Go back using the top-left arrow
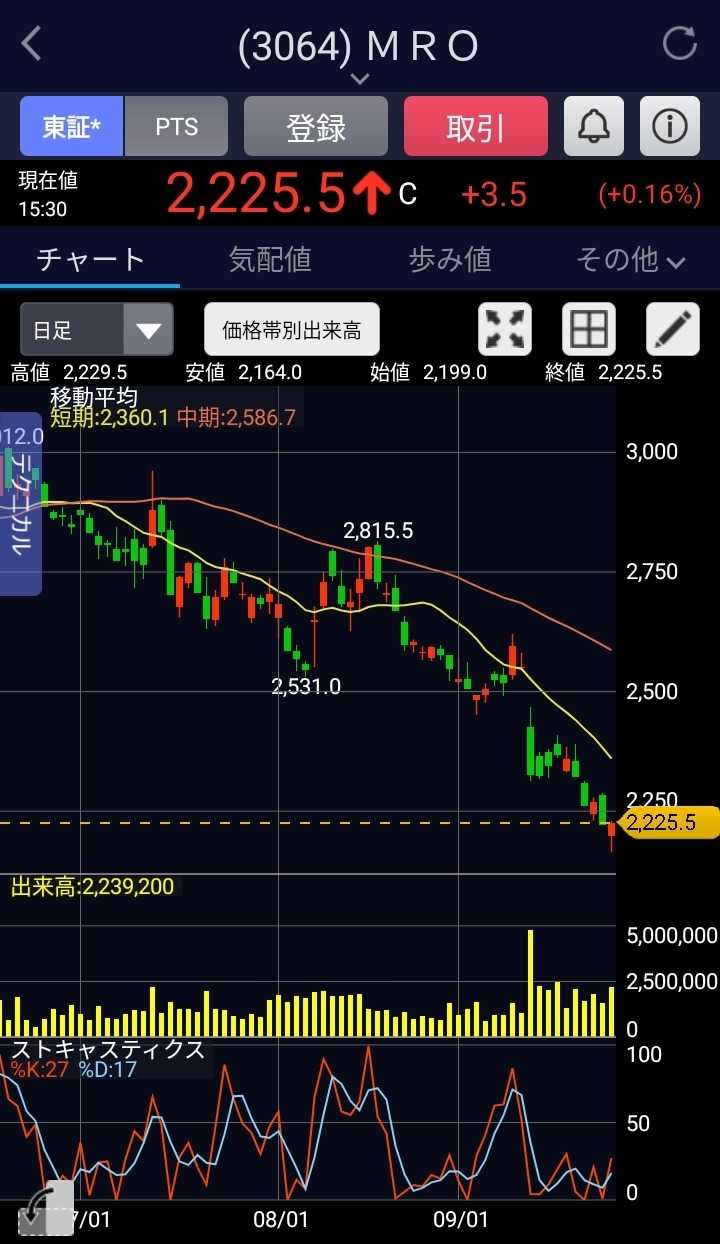The height and width of the screenshot is (1244, 720). click(x=32, y=44)
